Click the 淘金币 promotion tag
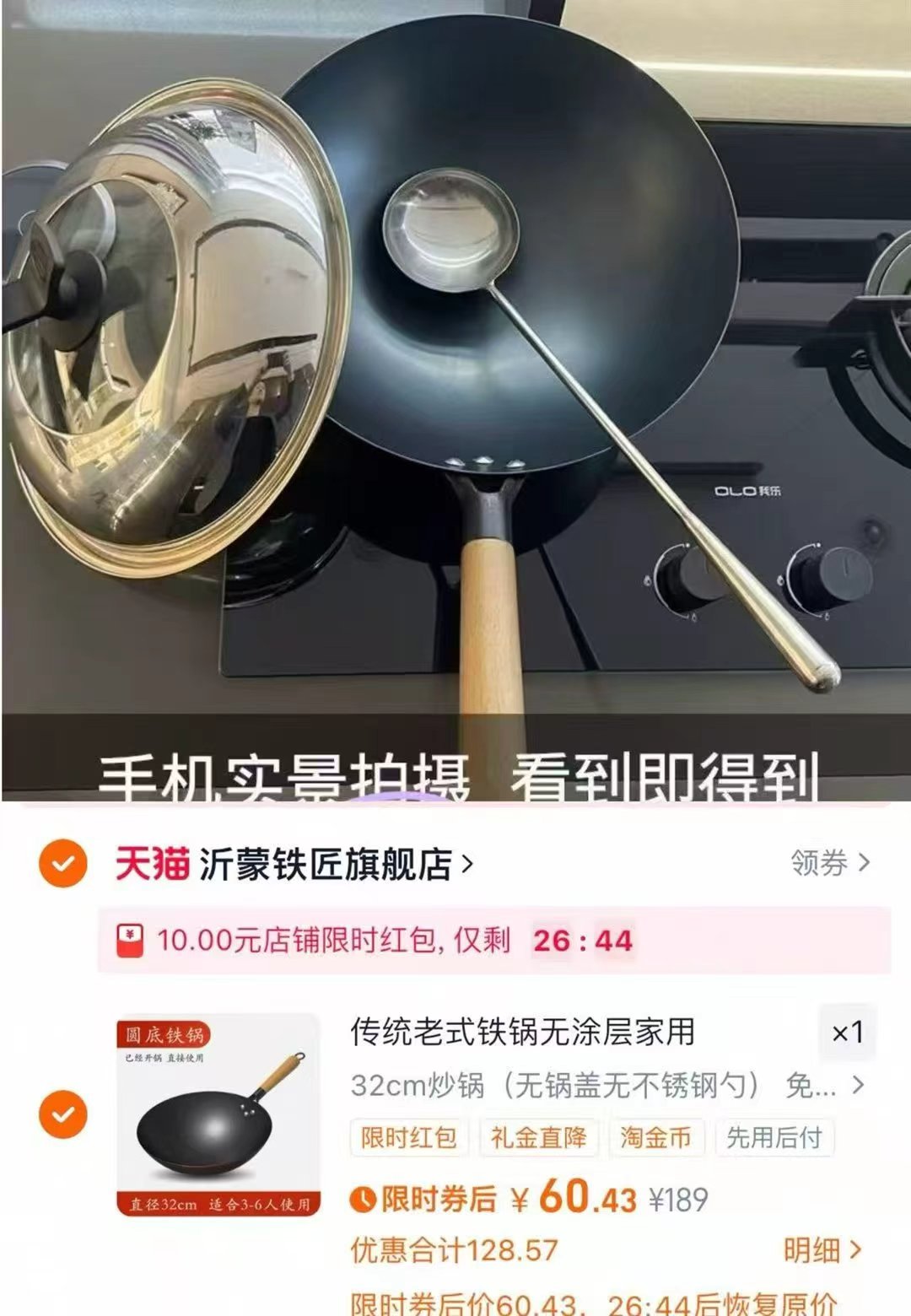The width and height of the screenshot is (911, 1316). click(659, 1137)
